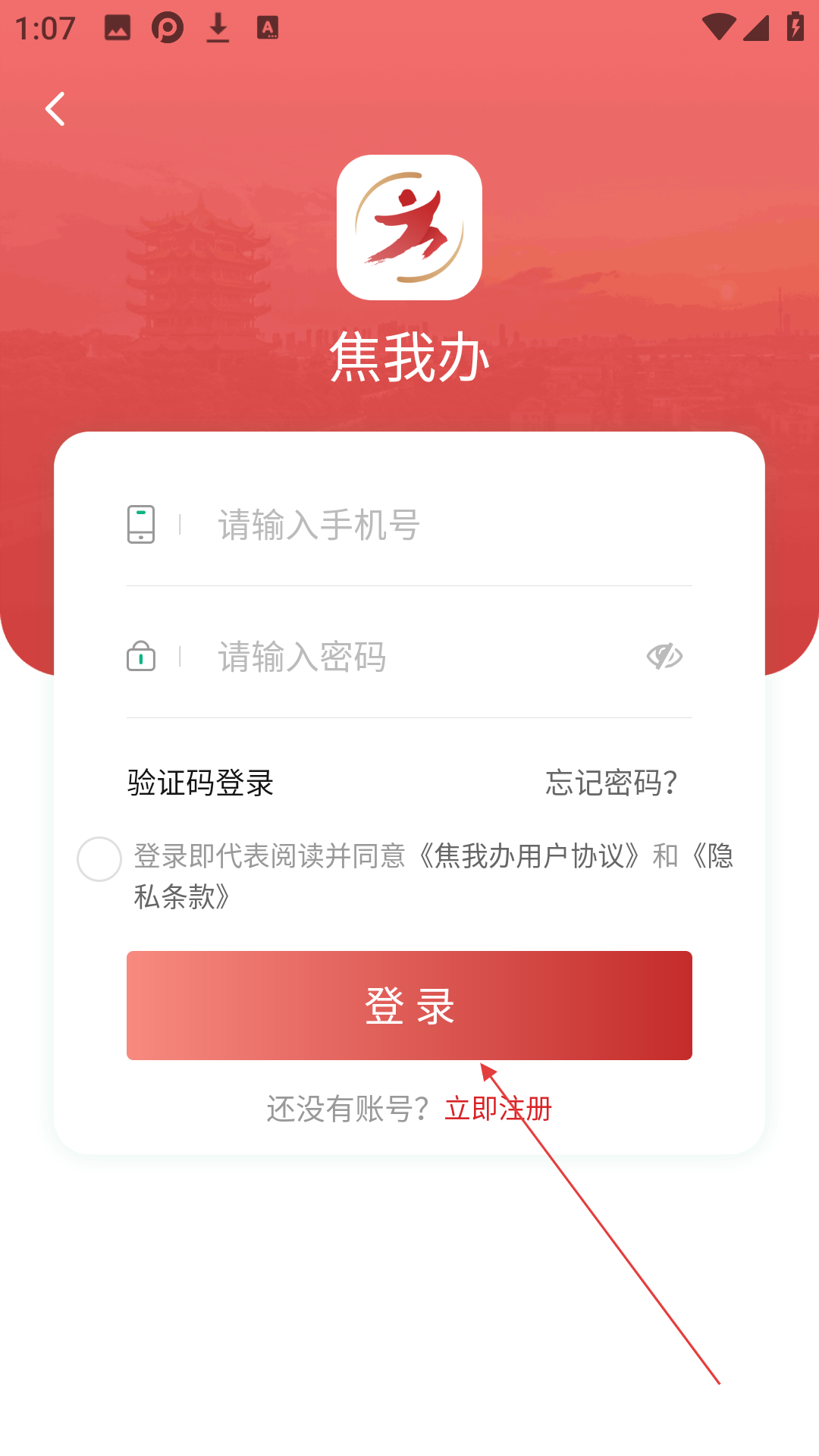Open the 焦我办用户协议 link
Viewport: 819px width, 1456px height.
[x=531, y=856]
